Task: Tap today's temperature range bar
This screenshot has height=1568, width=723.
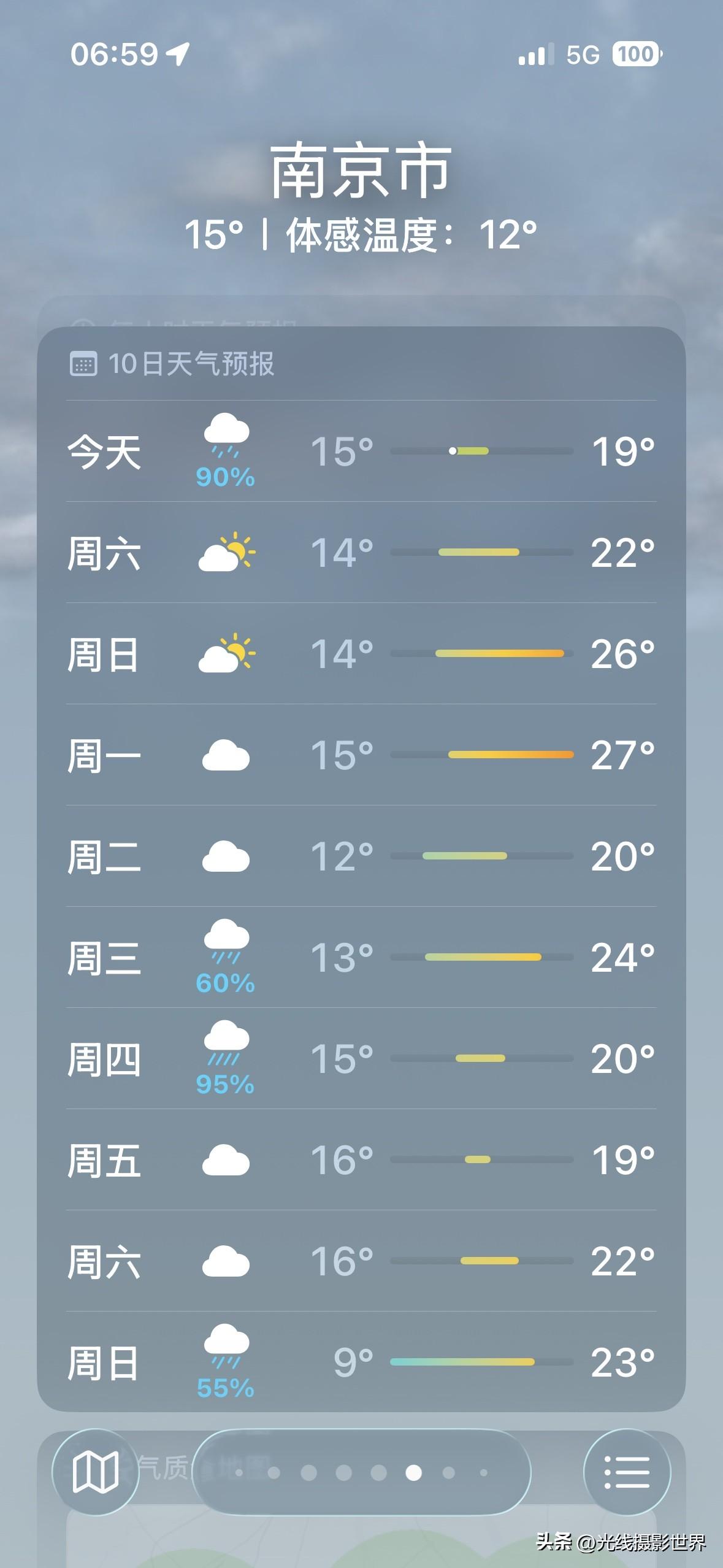Action: tap(484, 451)
